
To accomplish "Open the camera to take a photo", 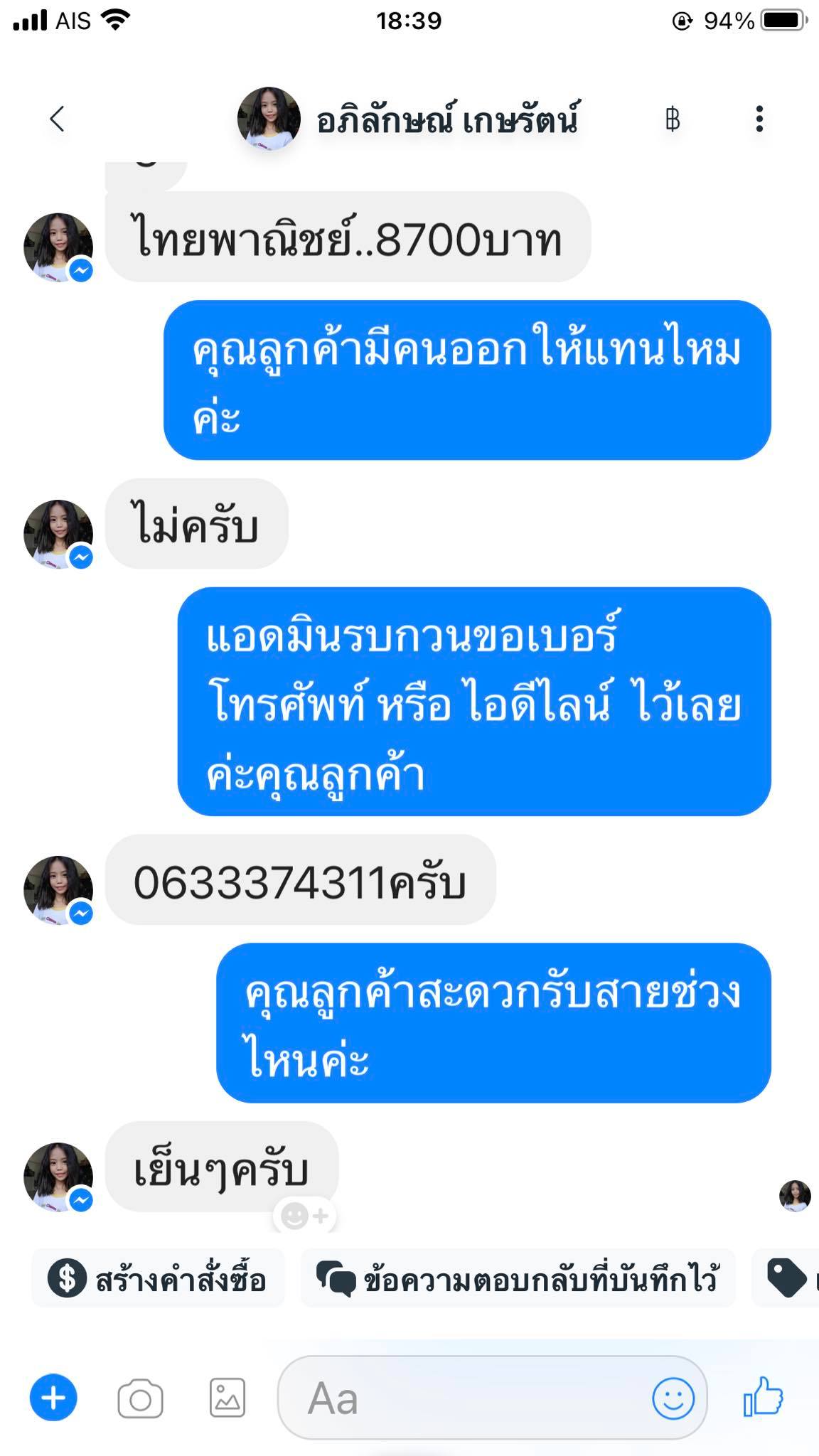I will (140, 1399).
